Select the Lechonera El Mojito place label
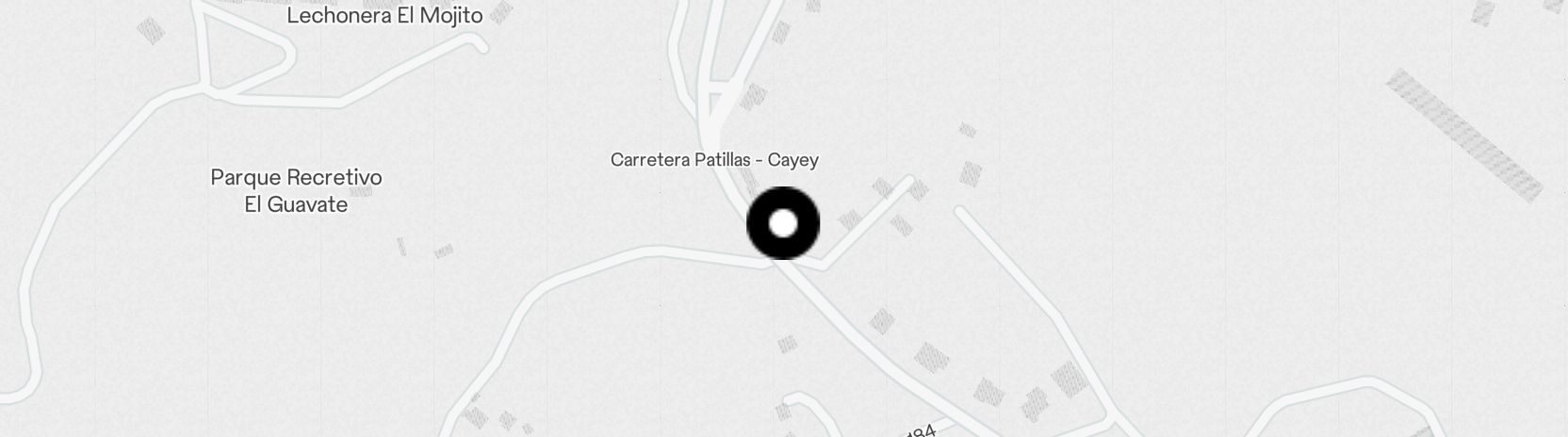The height and width of the screenshot is (437, 1568). (384, 16)
